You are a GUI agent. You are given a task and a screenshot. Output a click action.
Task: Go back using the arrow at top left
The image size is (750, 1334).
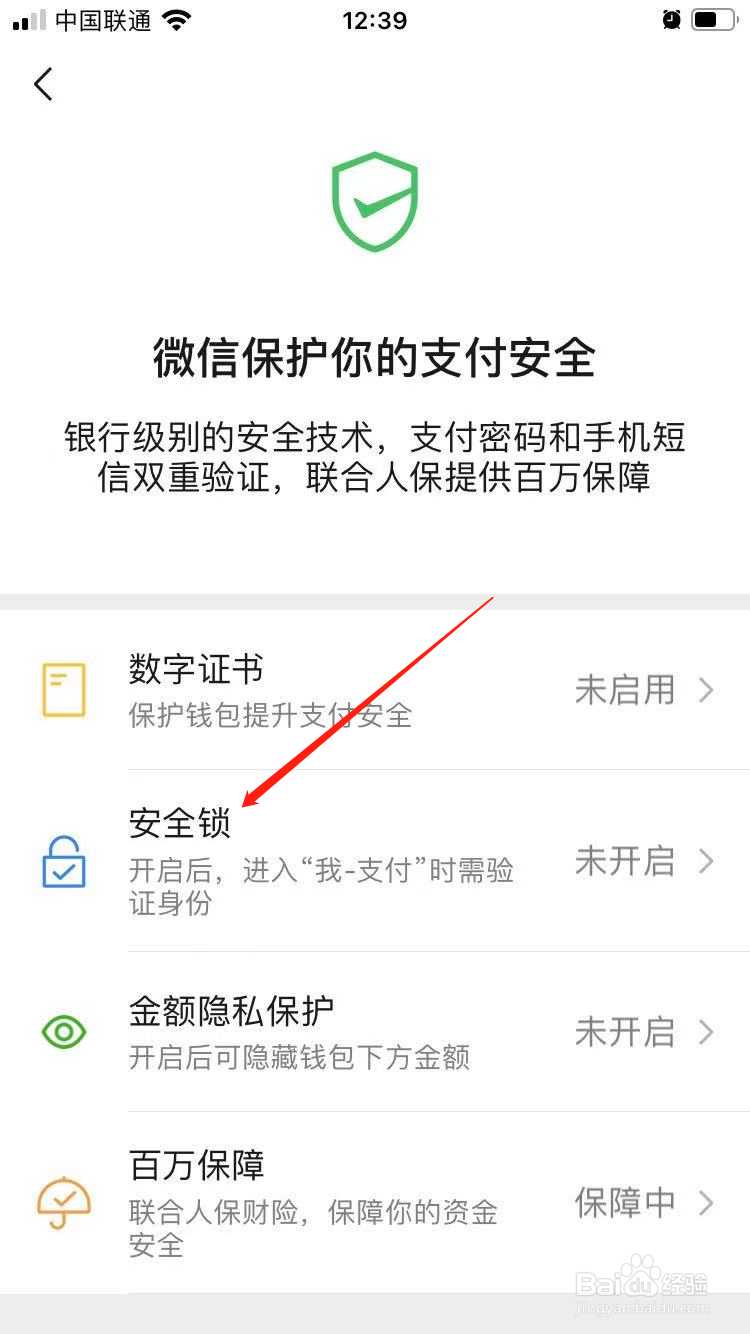pos(43,84)
